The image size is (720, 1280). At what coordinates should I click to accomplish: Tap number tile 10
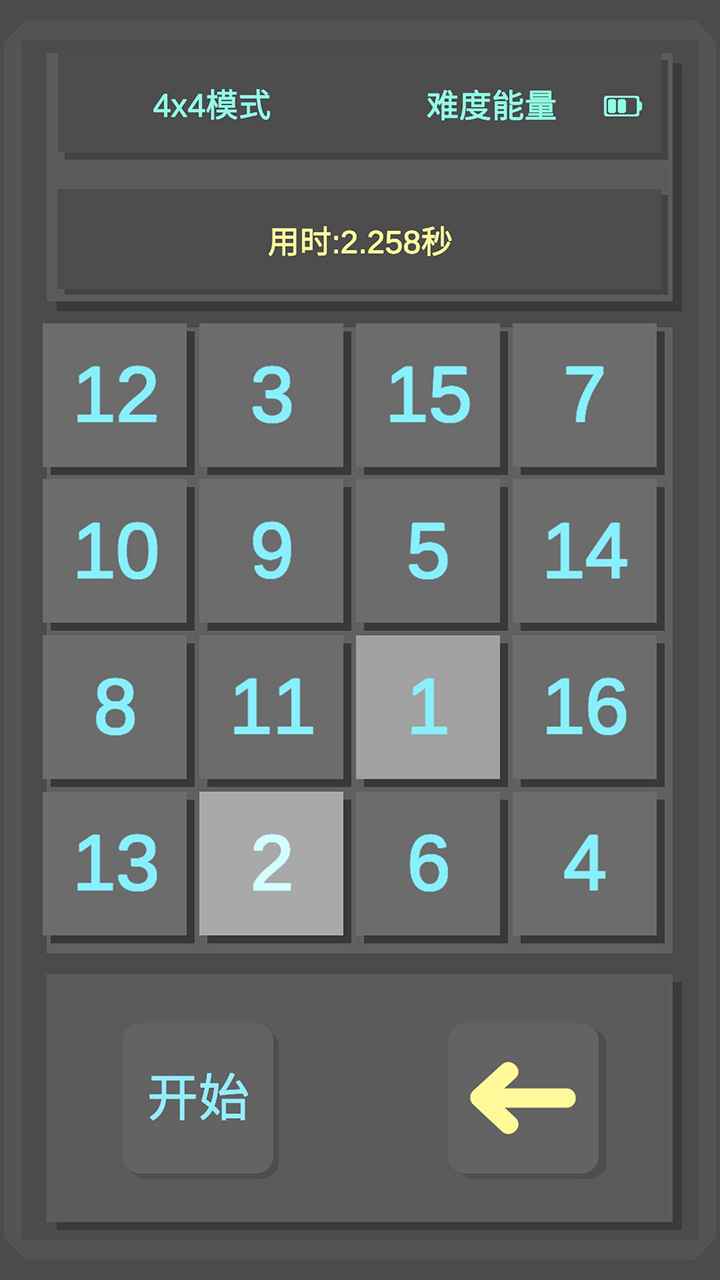[115, 550]
